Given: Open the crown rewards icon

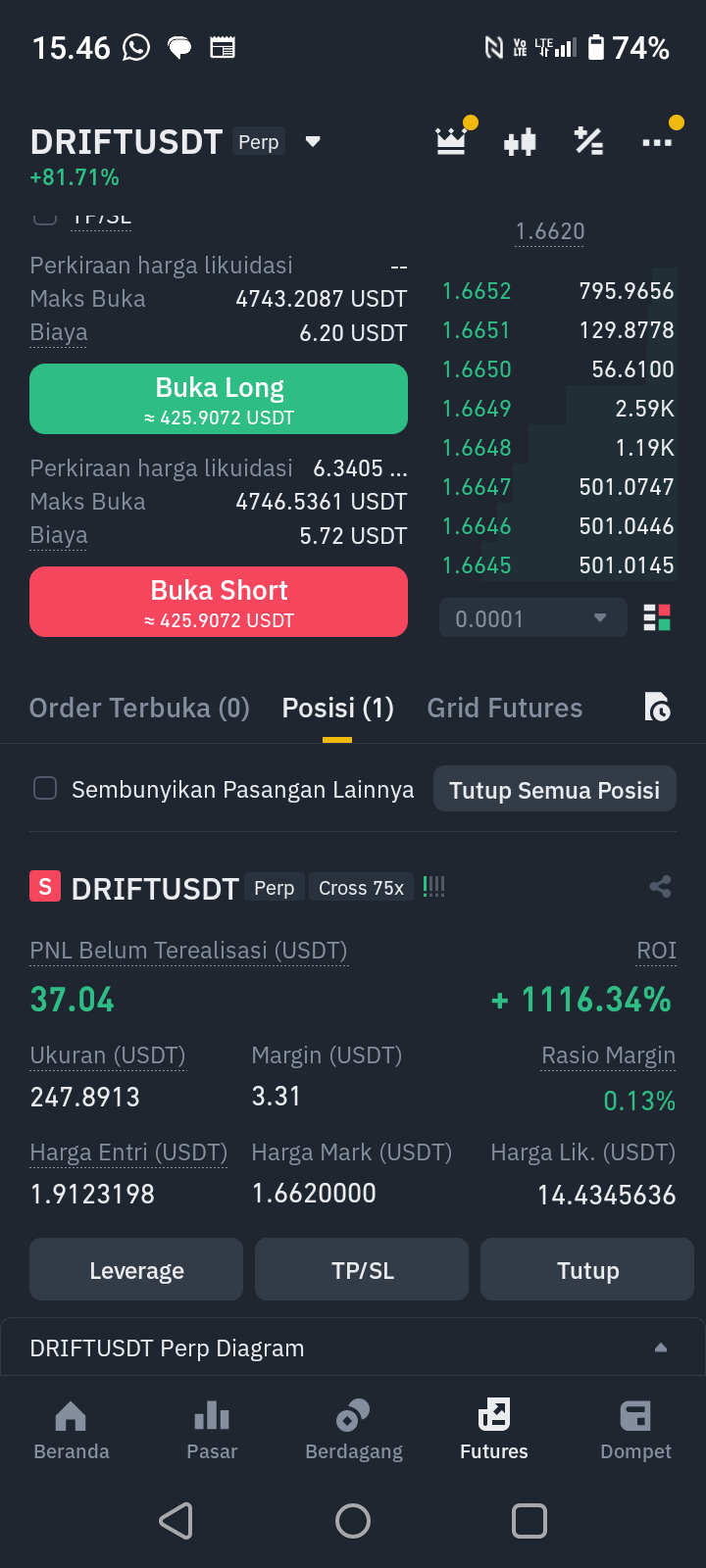Looking at the screenshot, I should [x=451, y=141].
